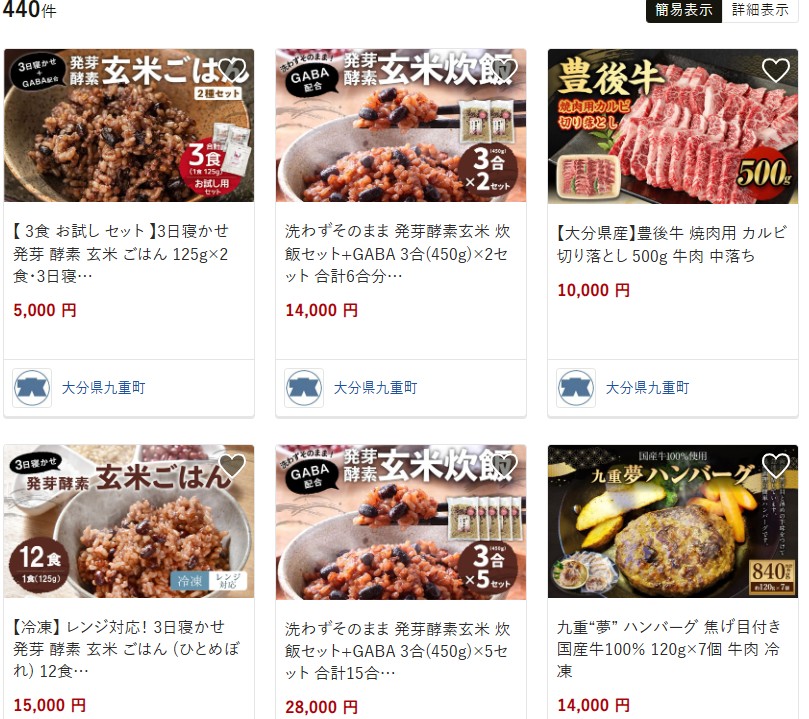The image size is (809, 719).
Task: Favorite the 九重夢ハンバーグ item
Action: point(775,466)
